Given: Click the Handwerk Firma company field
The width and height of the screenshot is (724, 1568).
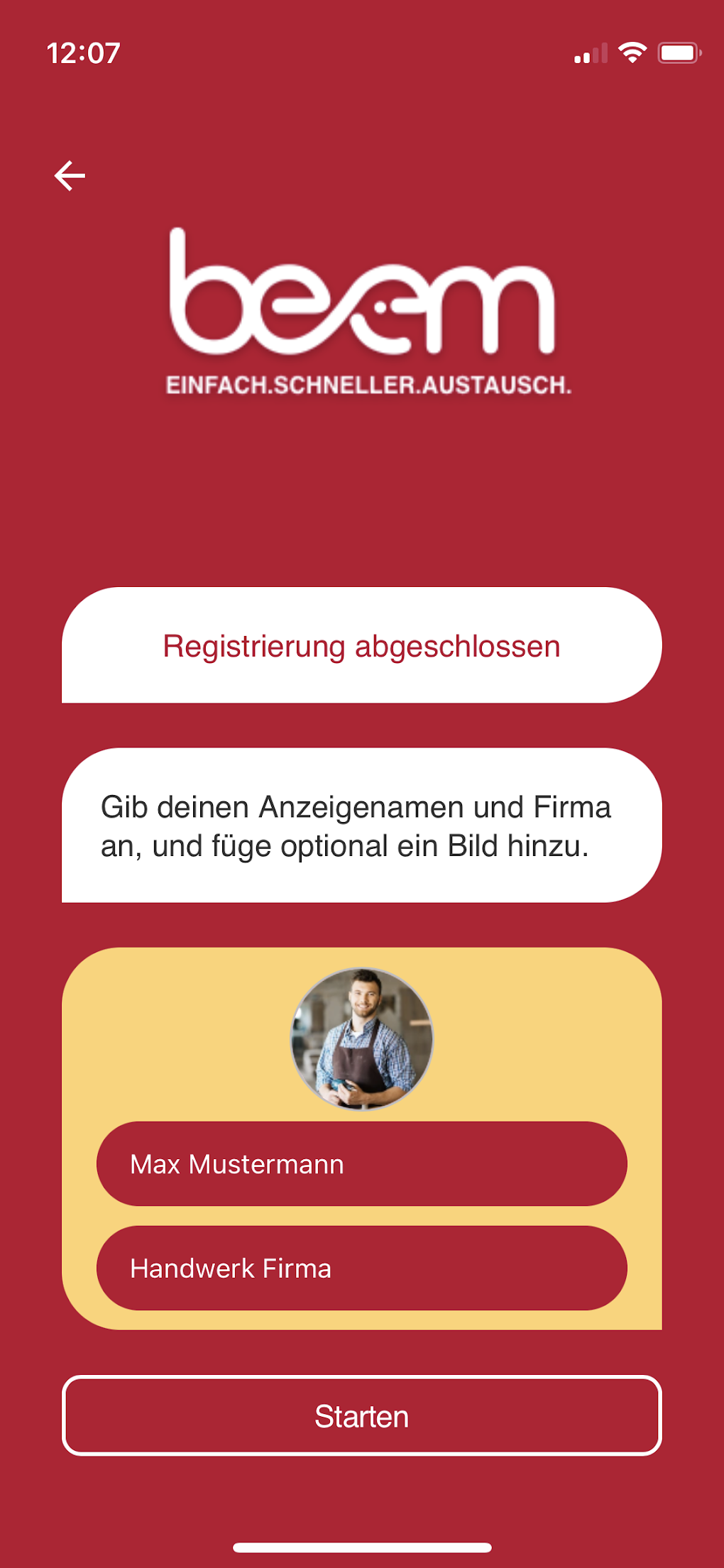Looking at the screenshot, I should [x=361, y=1268].
